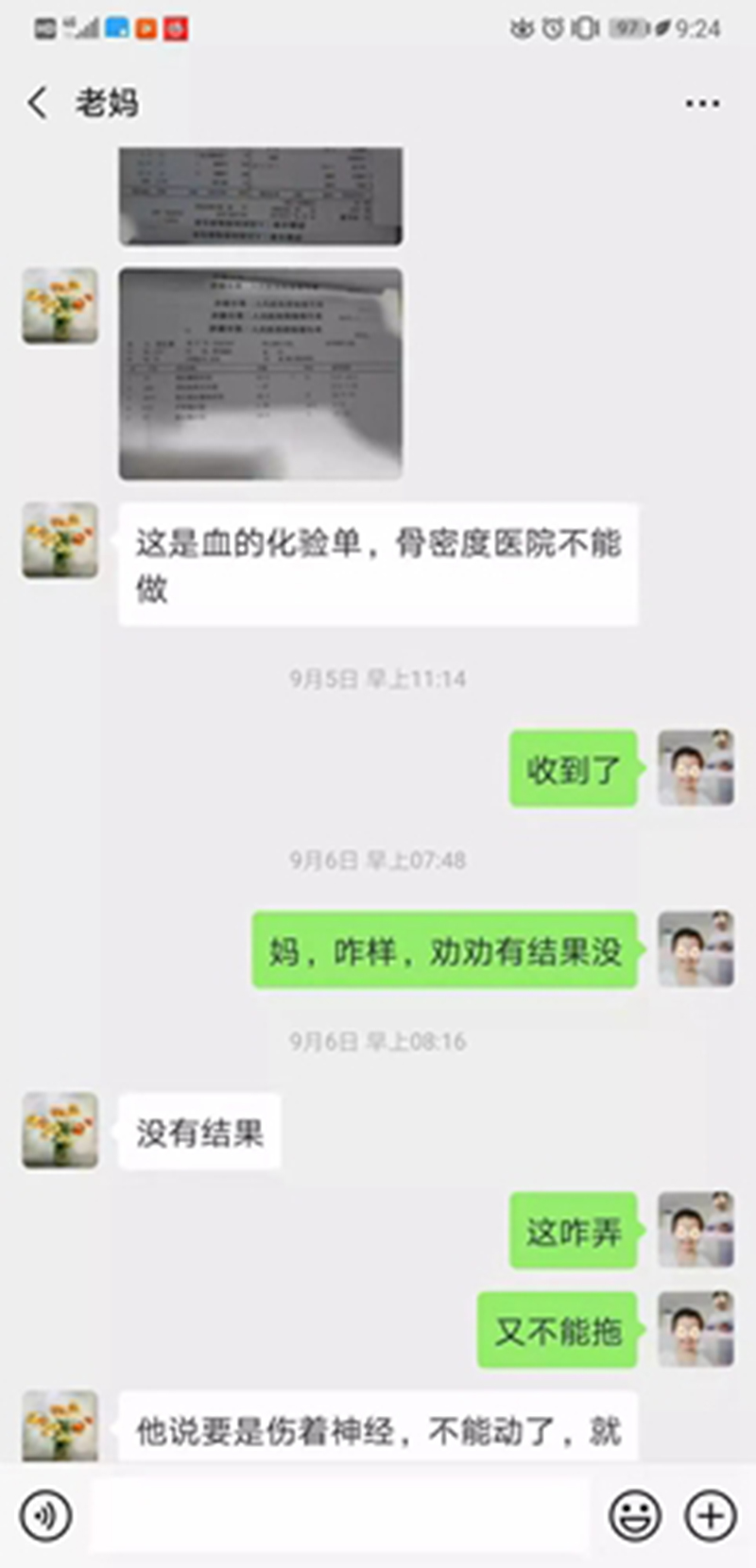The width and height of the screenshot is (756, 1568).
Task: Open the blood test report photo
Action: tap(260, 374)
